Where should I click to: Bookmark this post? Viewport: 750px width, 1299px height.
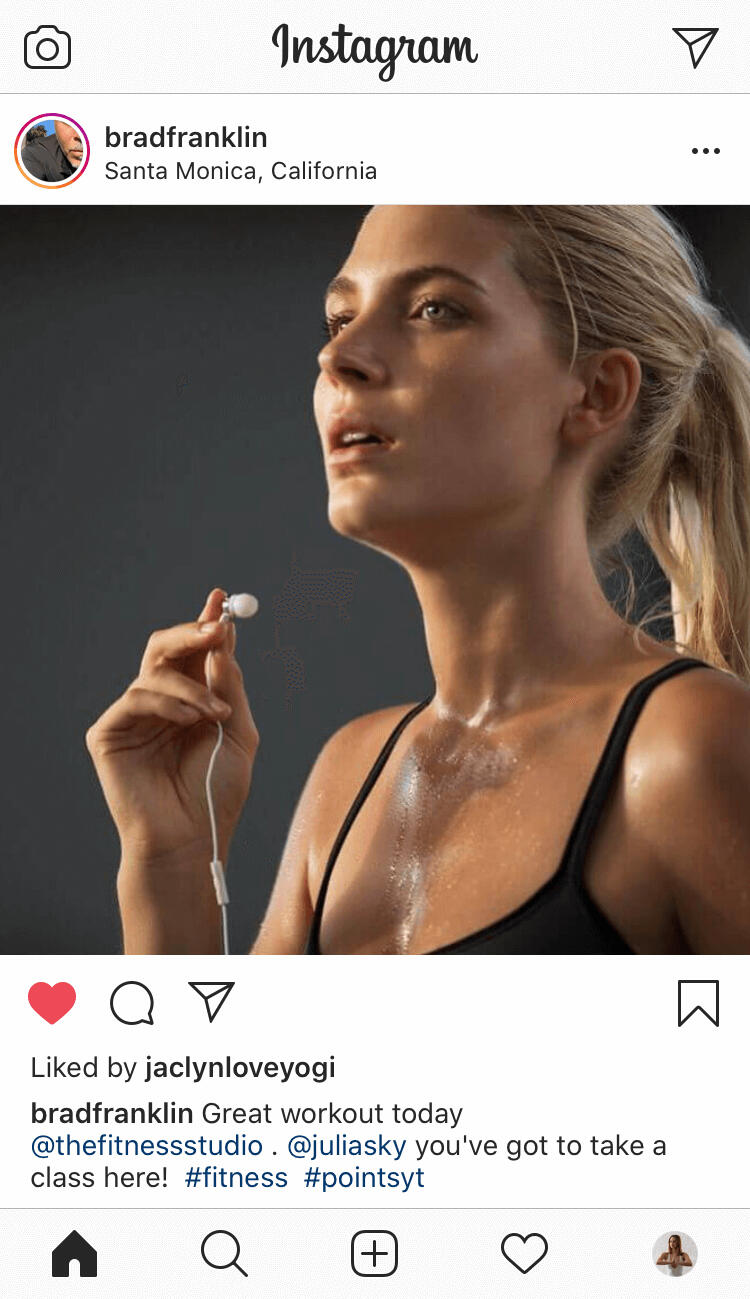click(698, 1003)
